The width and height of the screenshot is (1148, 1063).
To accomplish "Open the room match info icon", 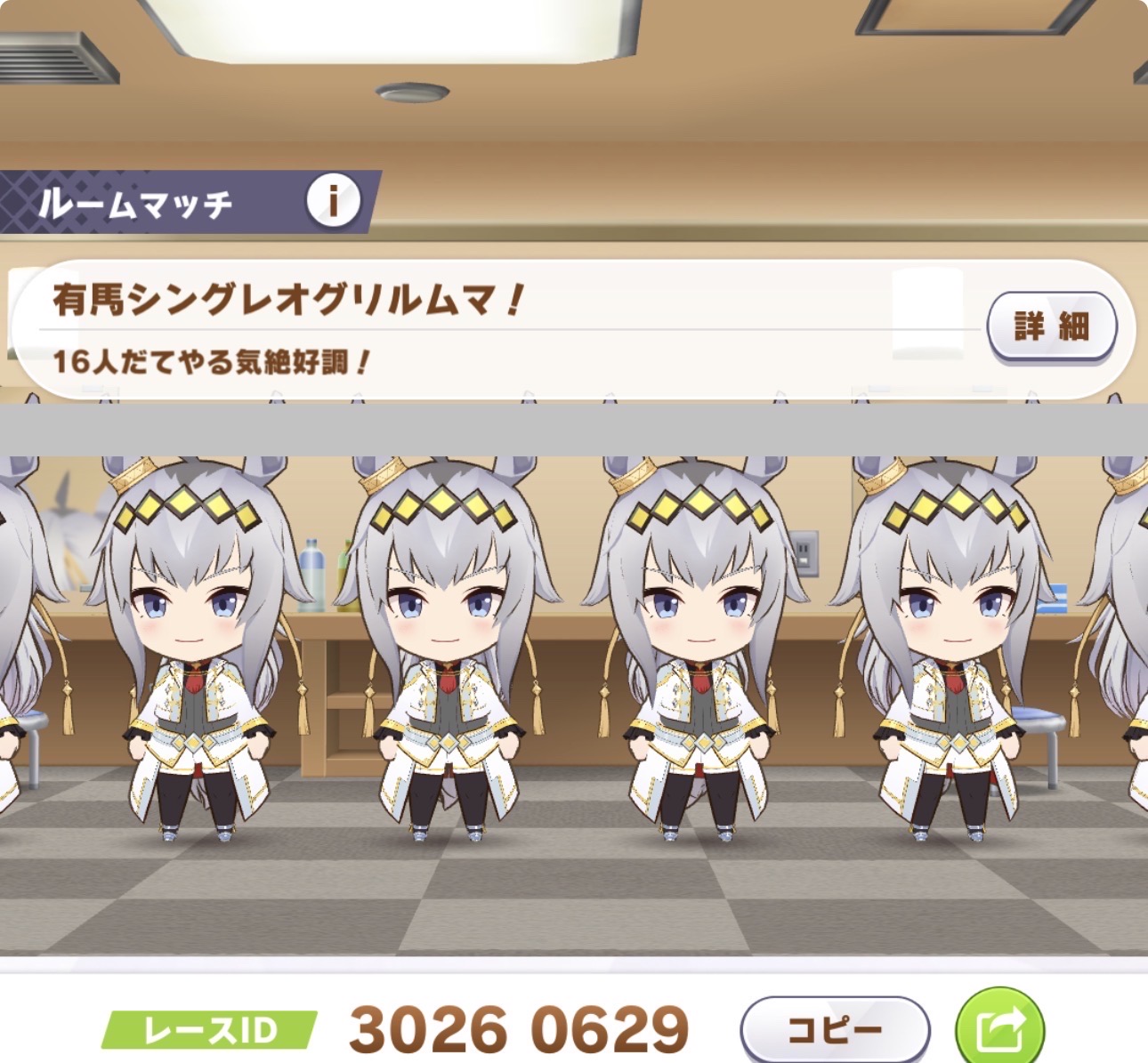I will pyautogui.click(x=334, y=201).
